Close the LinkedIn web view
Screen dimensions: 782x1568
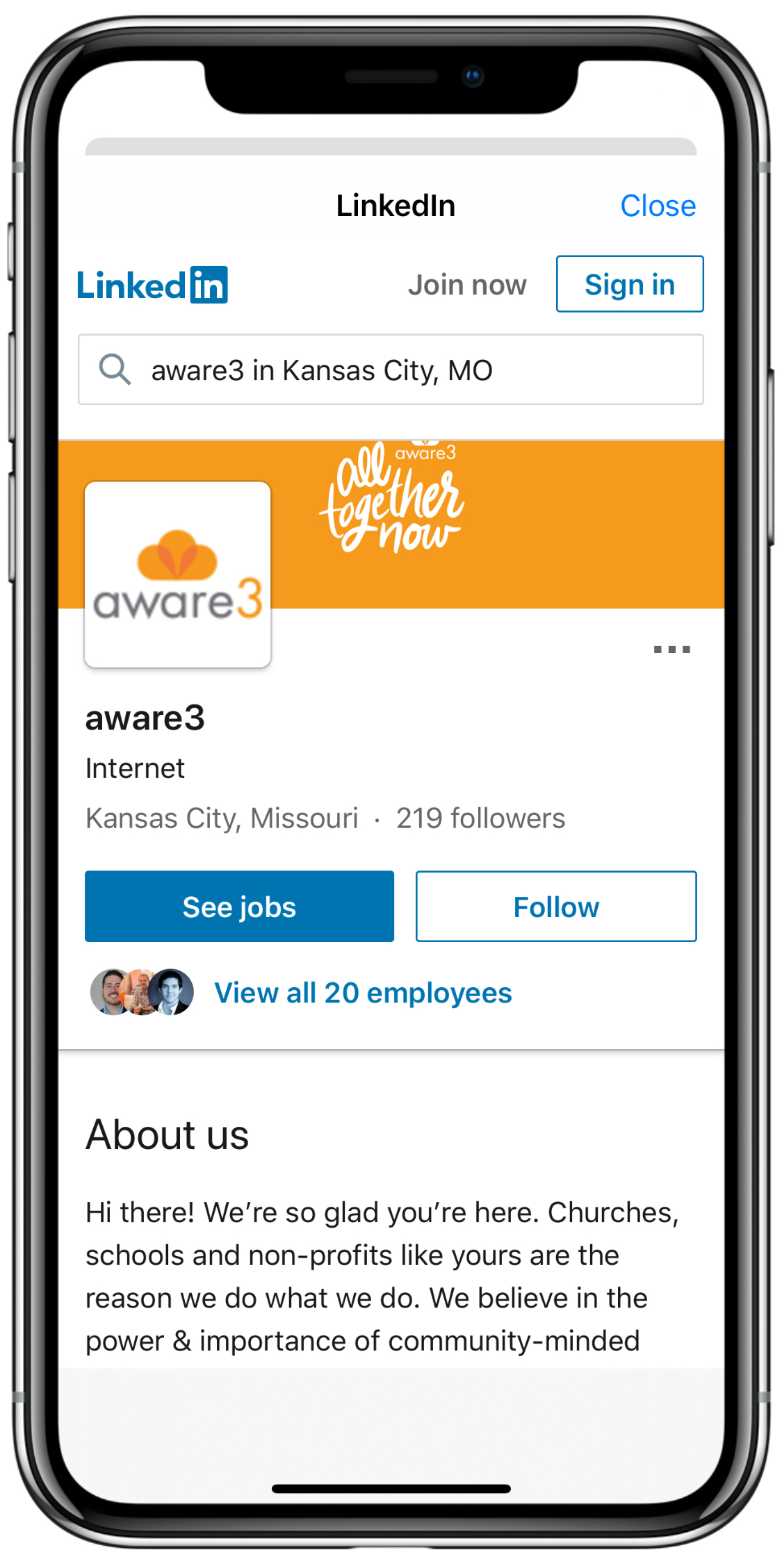(x=657, y=206)
